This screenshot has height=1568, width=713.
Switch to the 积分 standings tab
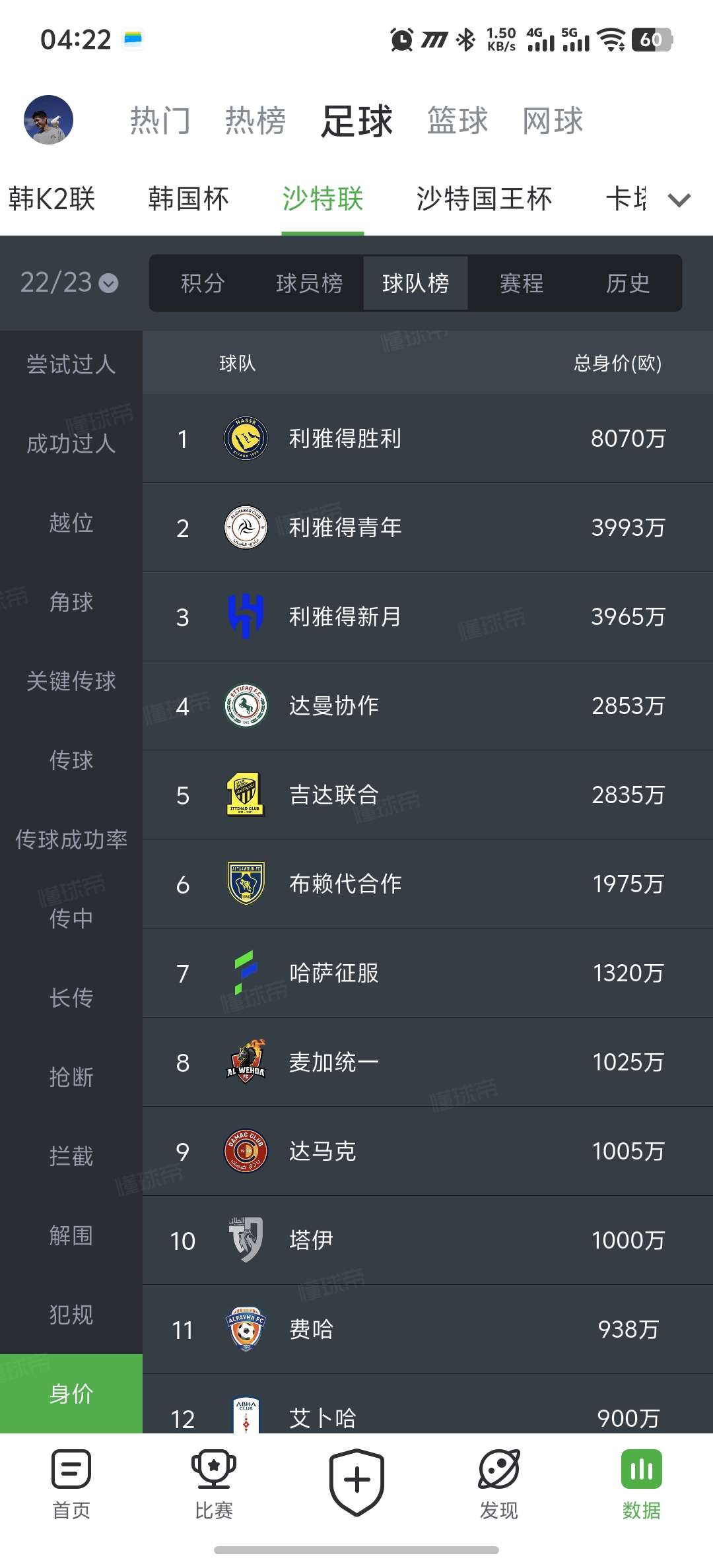203,283
